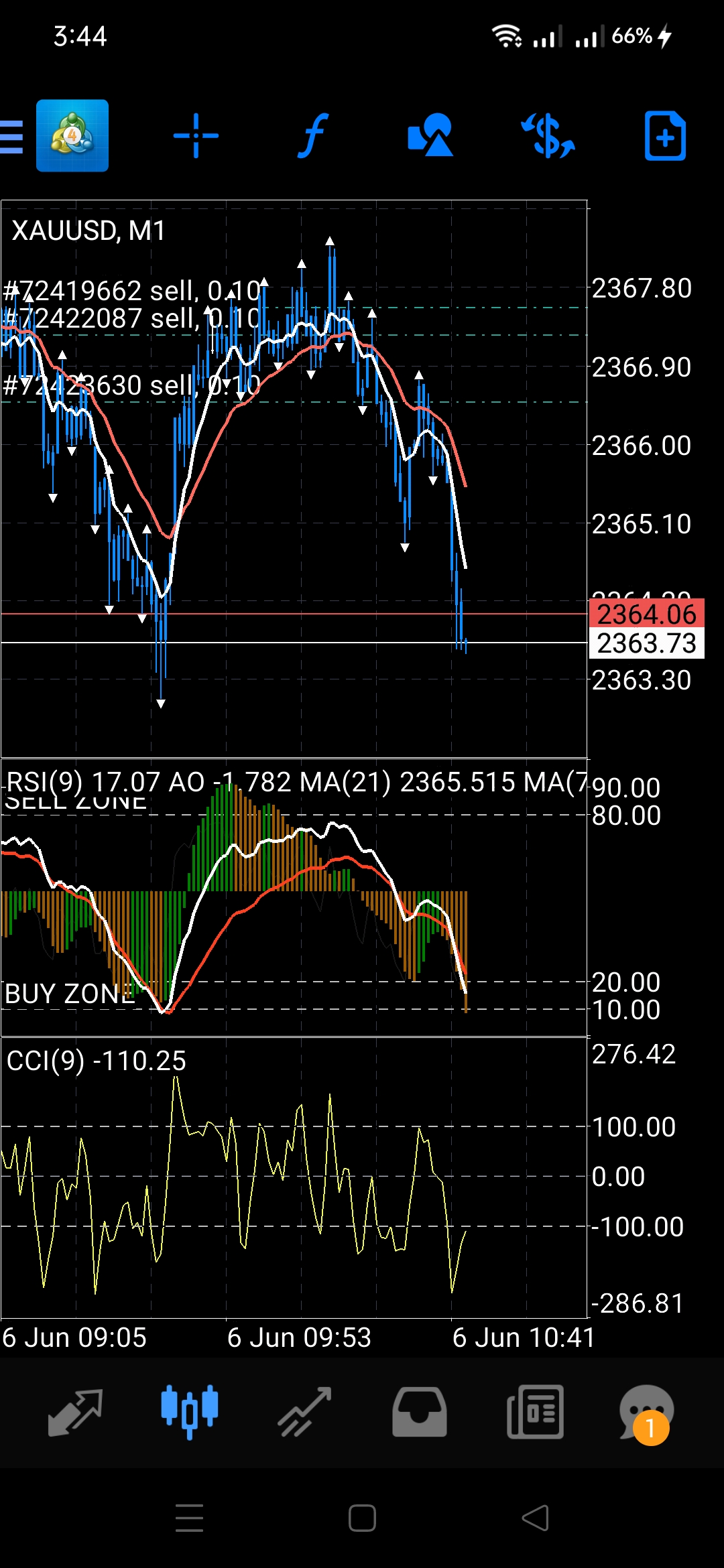Open the News tab
Viewport: 724px width, 1568px height.
click(535, 1412)
